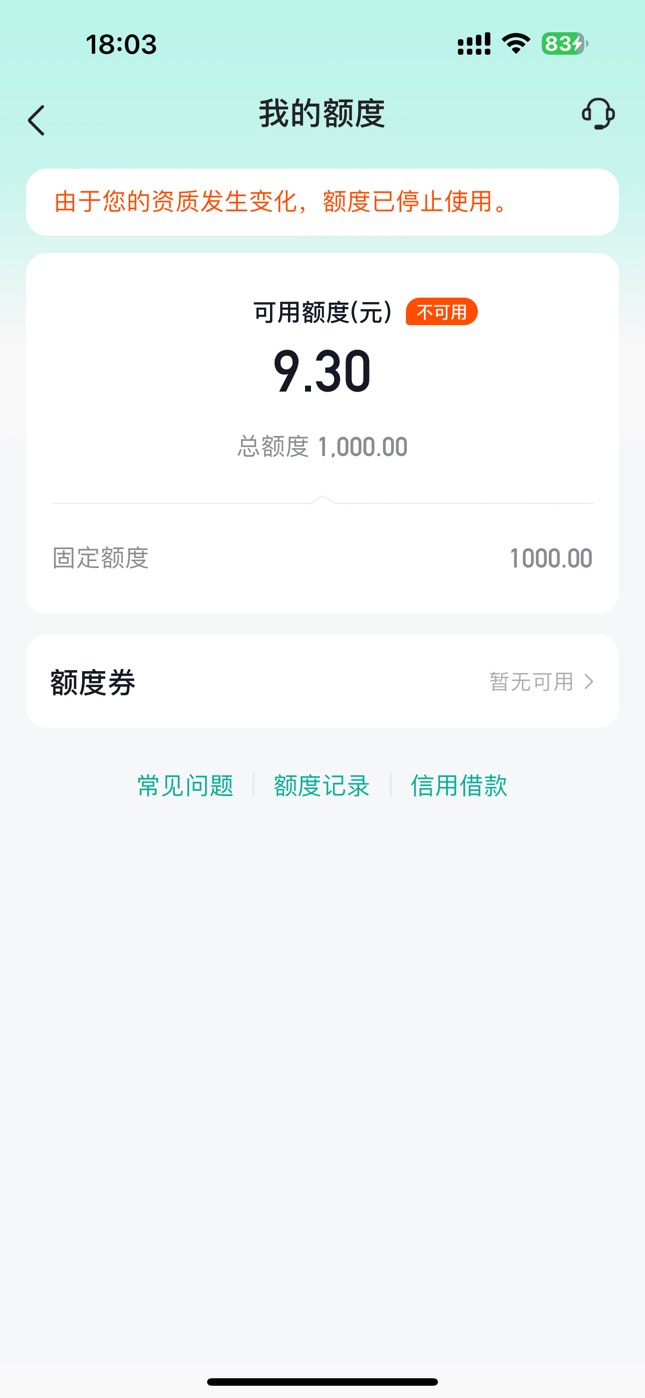Open customer service headset icon
Image resolution: width=645 pixels, height=1398 pixels.
[x=598, y=114]
